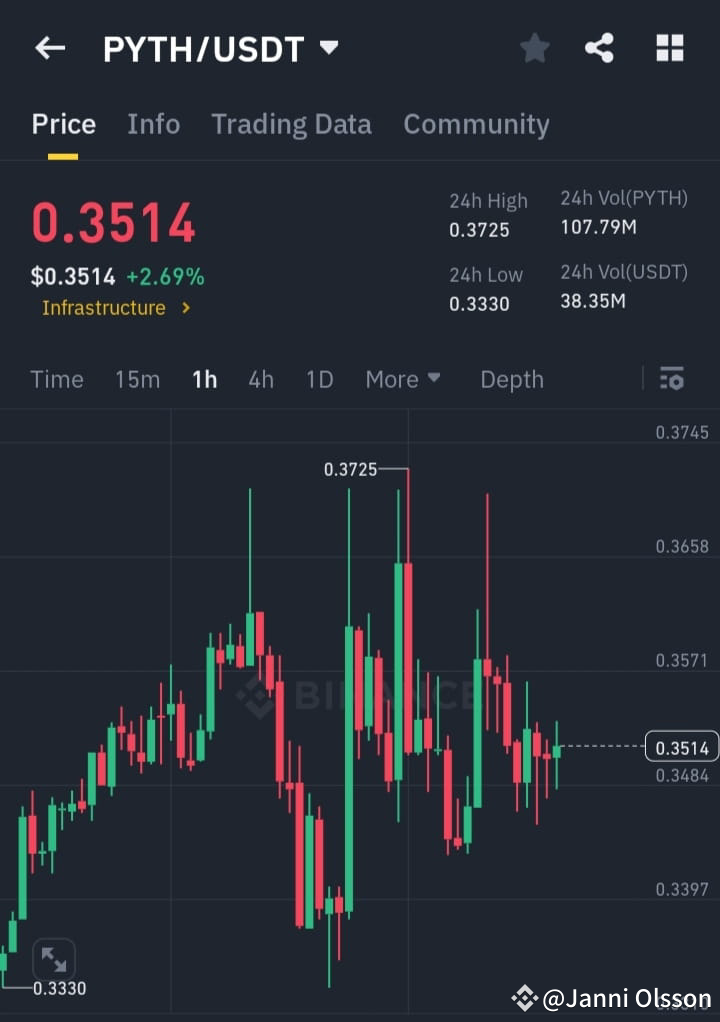The width and height of the screenshot is (720, 1022).
Task: Switch chart to 15m interval
Action: pos(137,379)
